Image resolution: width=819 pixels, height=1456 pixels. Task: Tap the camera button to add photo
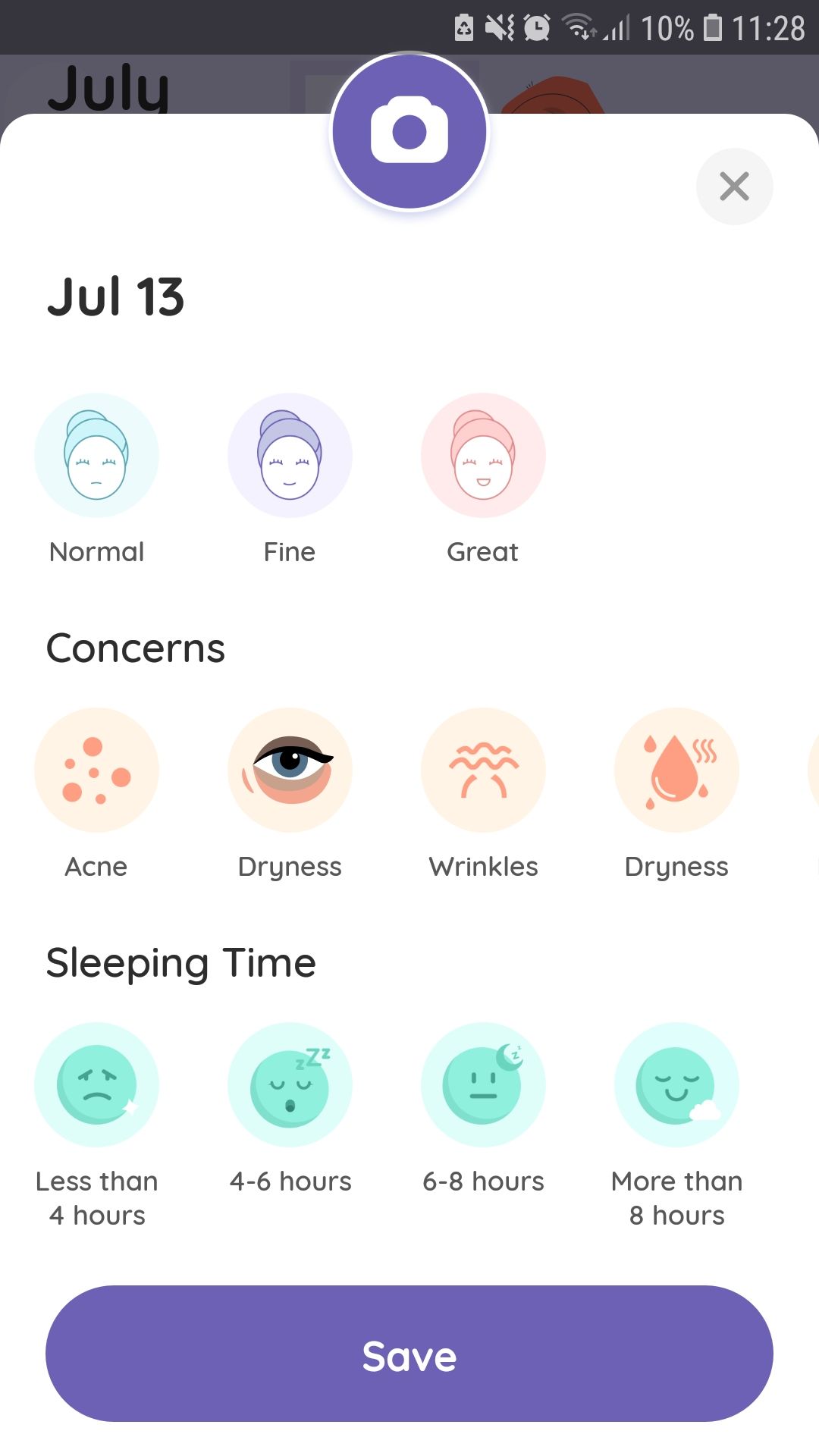tap(409, 132)
